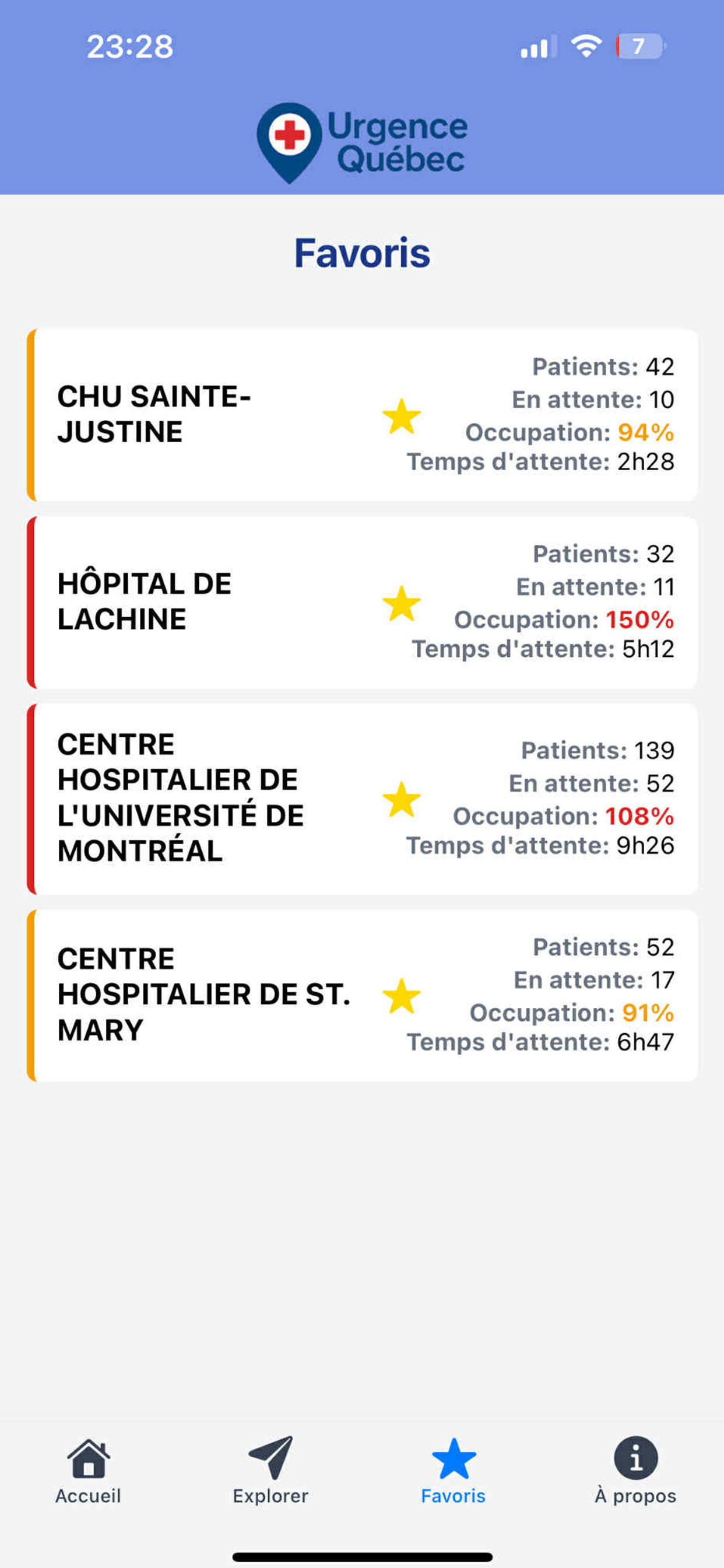
Task: Unstar Centre Hospitalier de St. Mary
Action: coord(402,996)
